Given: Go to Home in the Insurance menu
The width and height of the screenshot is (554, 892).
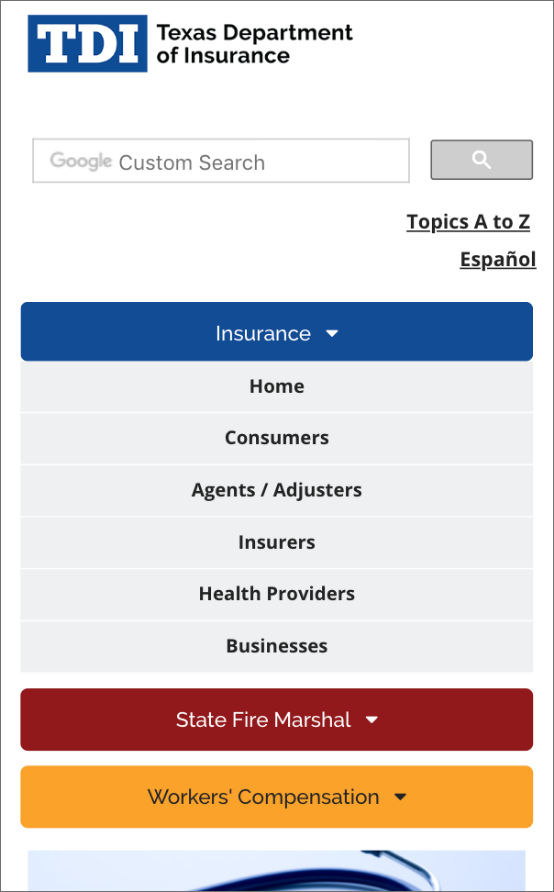Looking at the screenshot, I should (276, 386).
